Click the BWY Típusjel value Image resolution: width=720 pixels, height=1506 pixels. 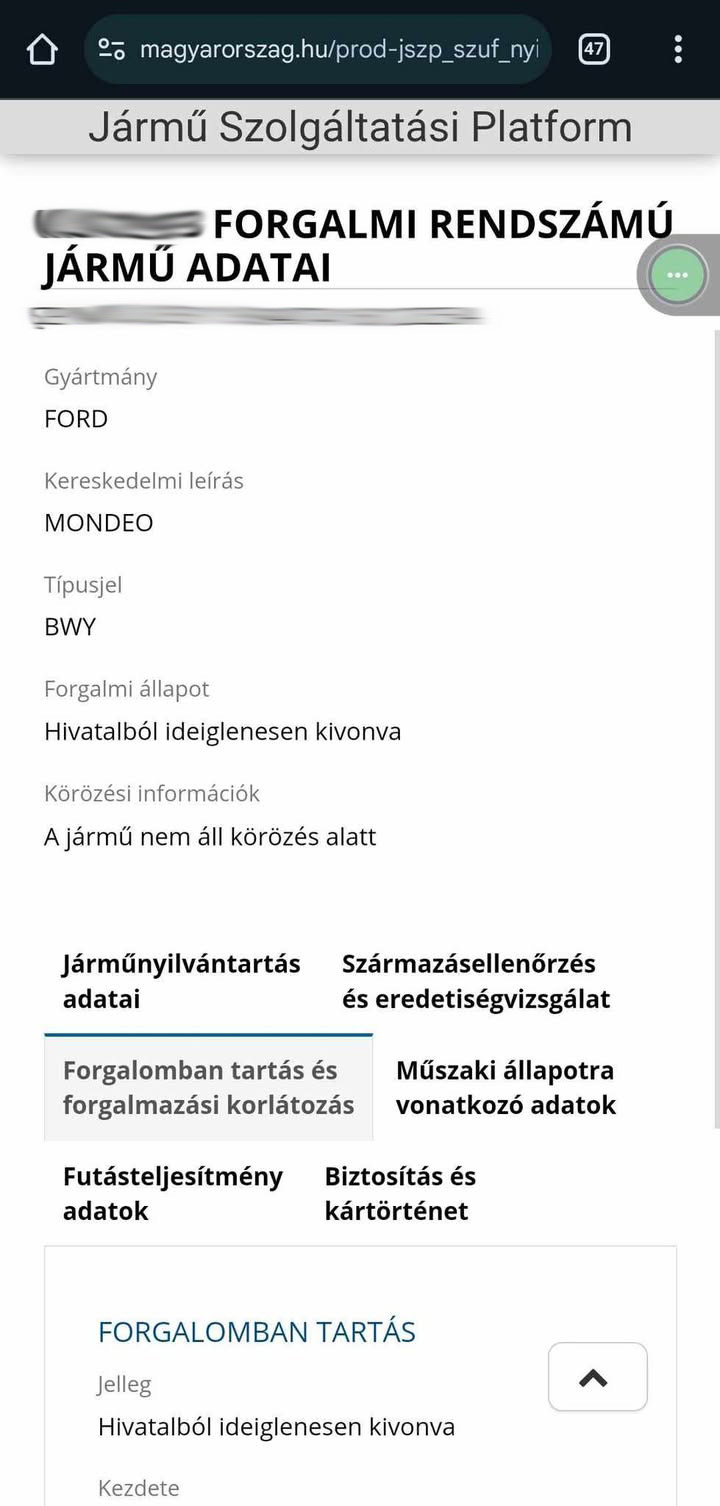[70, 627]
